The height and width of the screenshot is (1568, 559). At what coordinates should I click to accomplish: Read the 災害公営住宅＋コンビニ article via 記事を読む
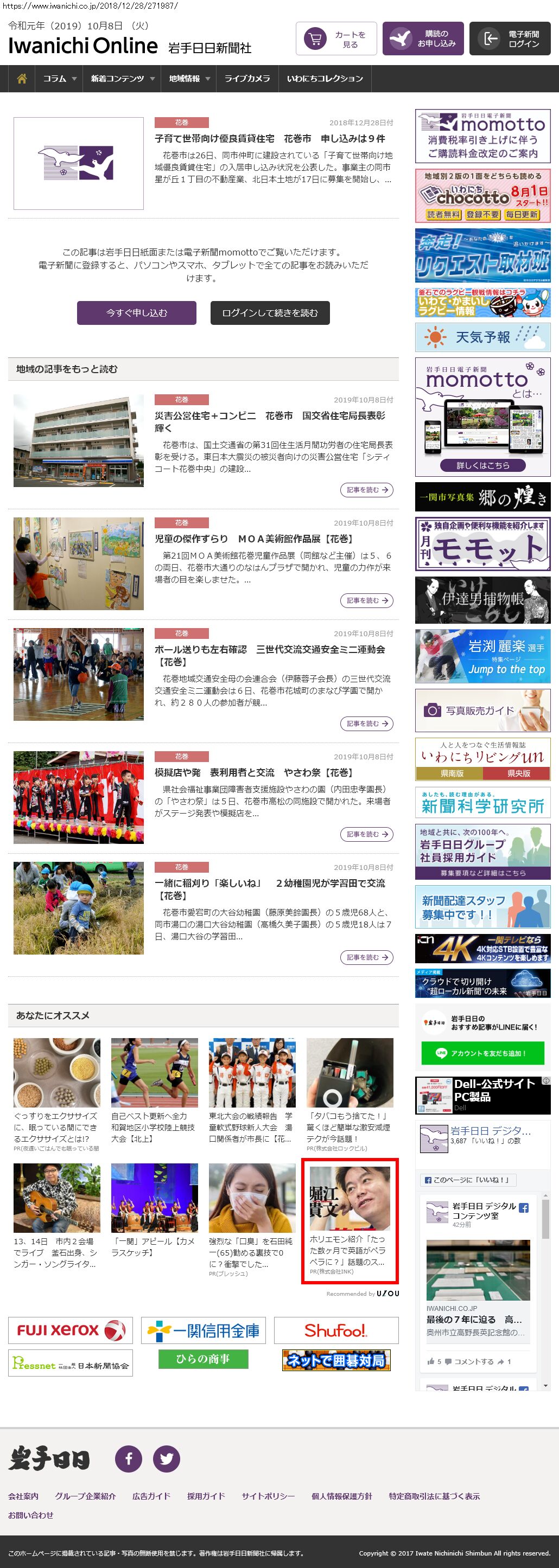click(x=366, y=490)
